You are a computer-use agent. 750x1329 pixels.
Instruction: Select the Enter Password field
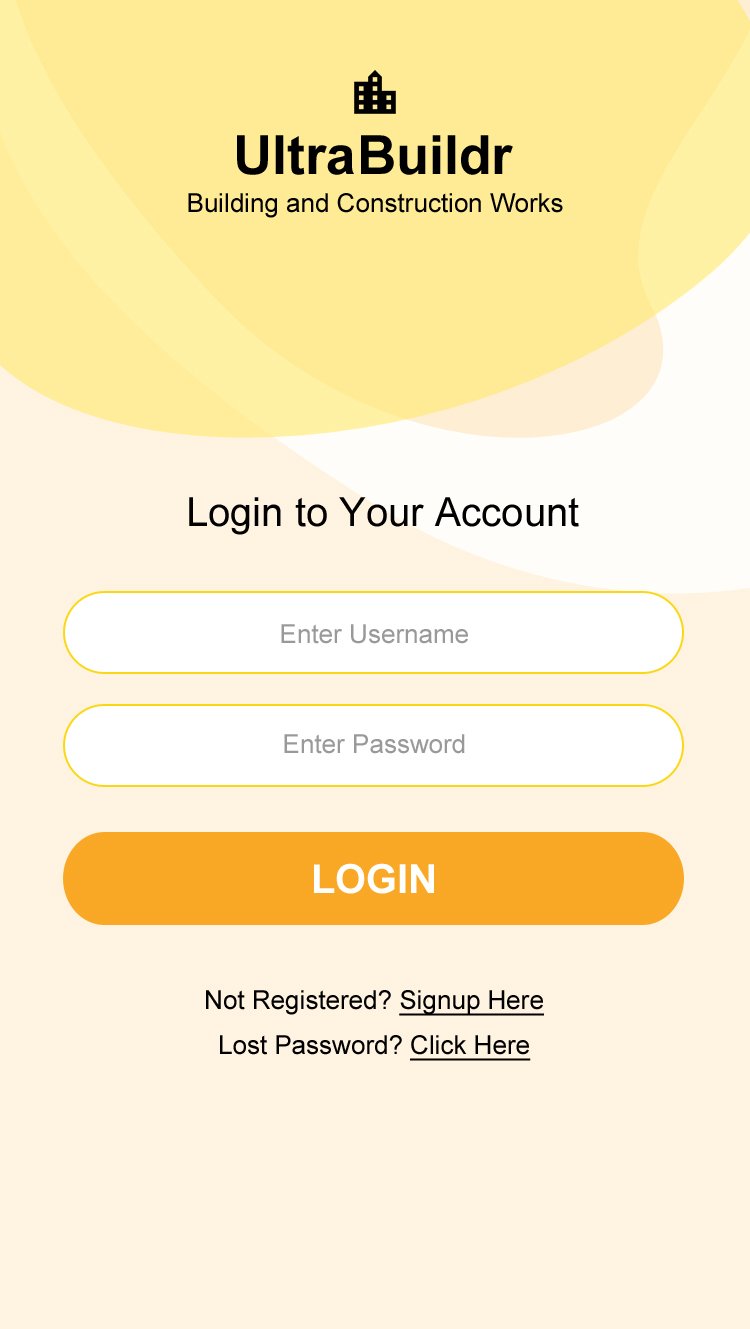[x=373, y=745]
